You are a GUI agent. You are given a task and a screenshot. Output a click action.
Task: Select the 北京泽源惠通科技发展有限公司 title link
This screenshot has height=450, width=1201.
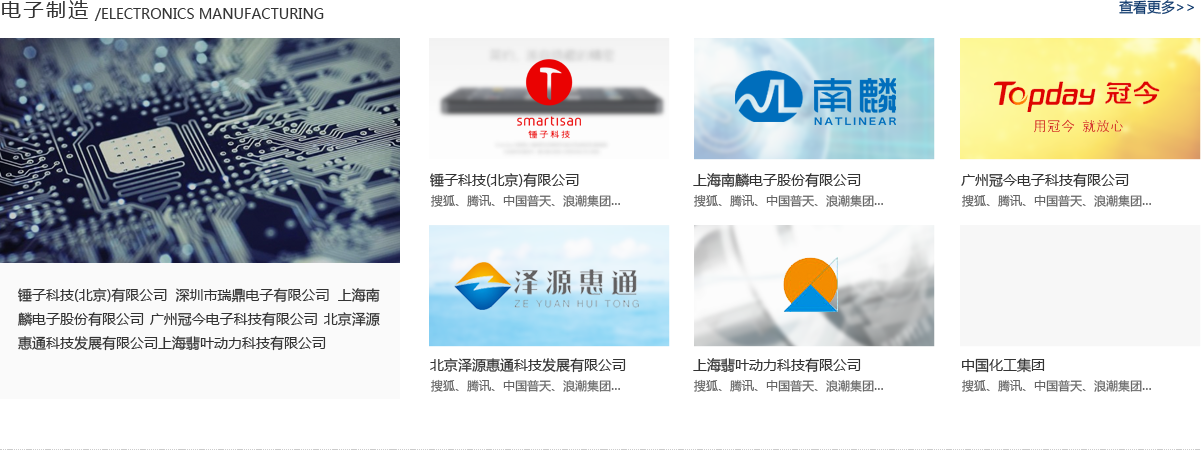coord(528,365)
